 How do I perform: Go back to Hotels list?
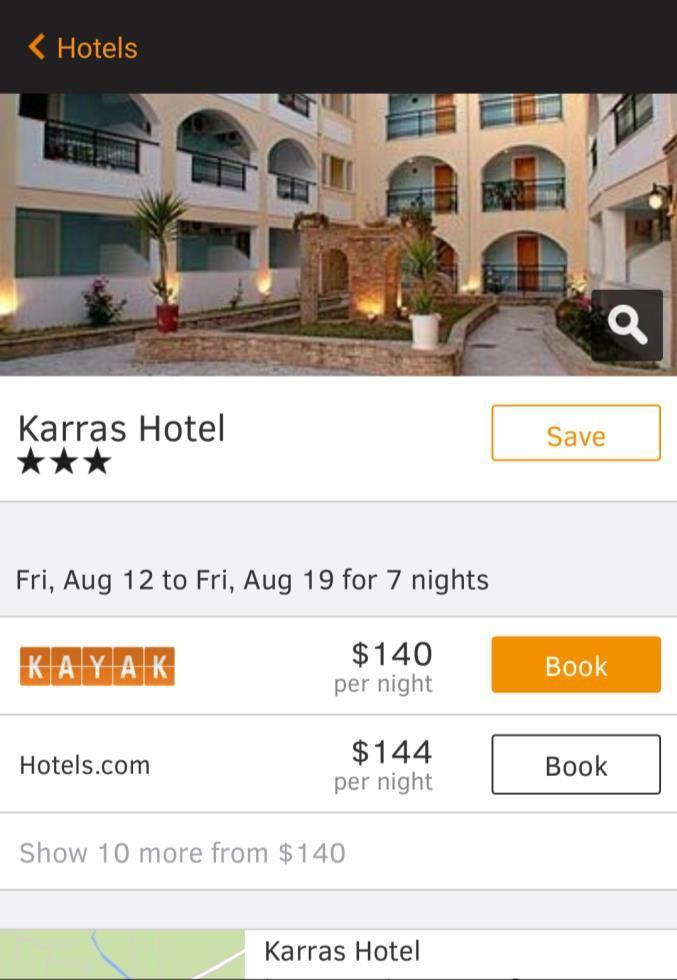pos(82,47)
